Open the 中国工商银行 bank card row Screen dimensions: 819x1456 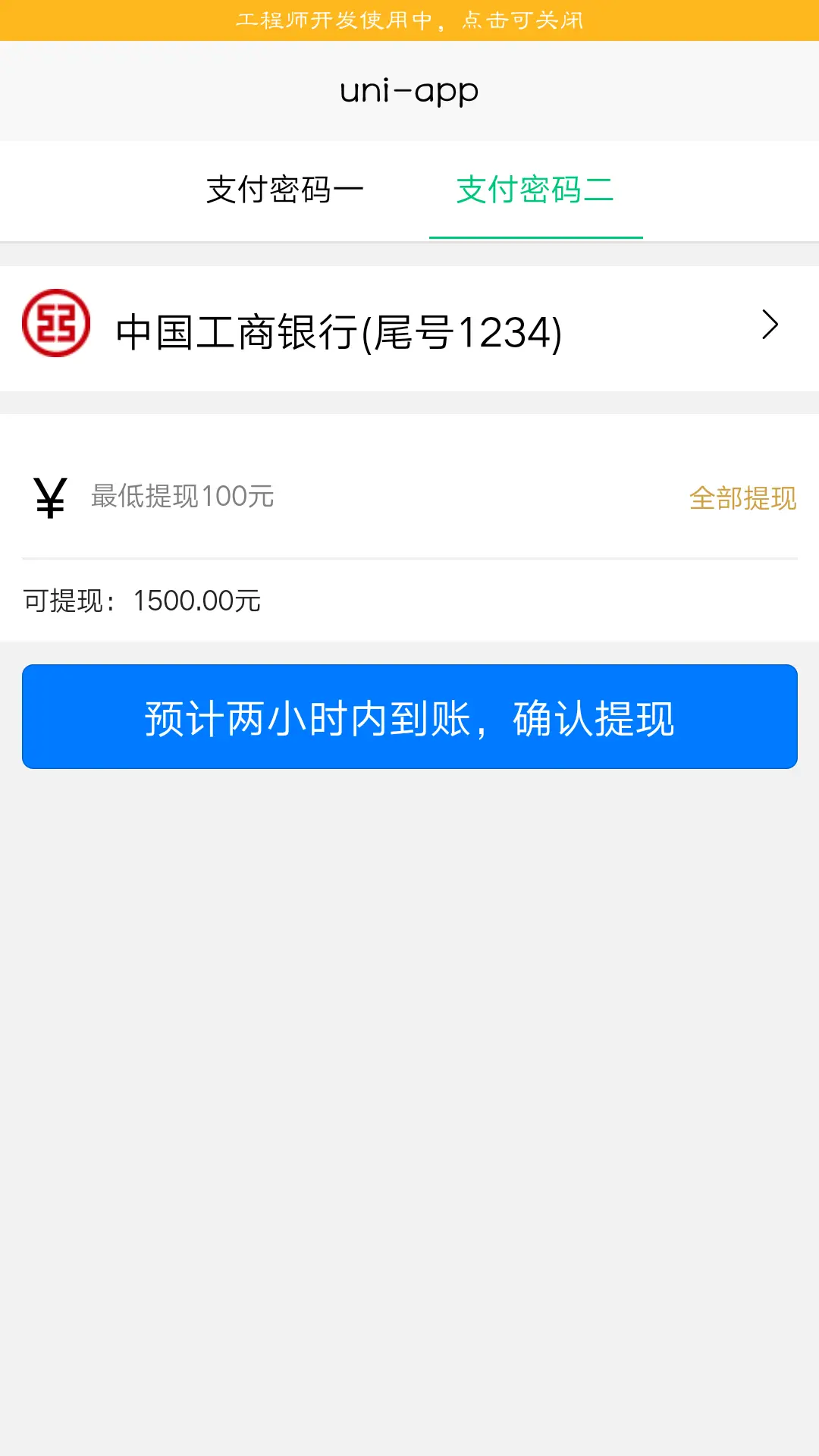click(x=409, y=328)
